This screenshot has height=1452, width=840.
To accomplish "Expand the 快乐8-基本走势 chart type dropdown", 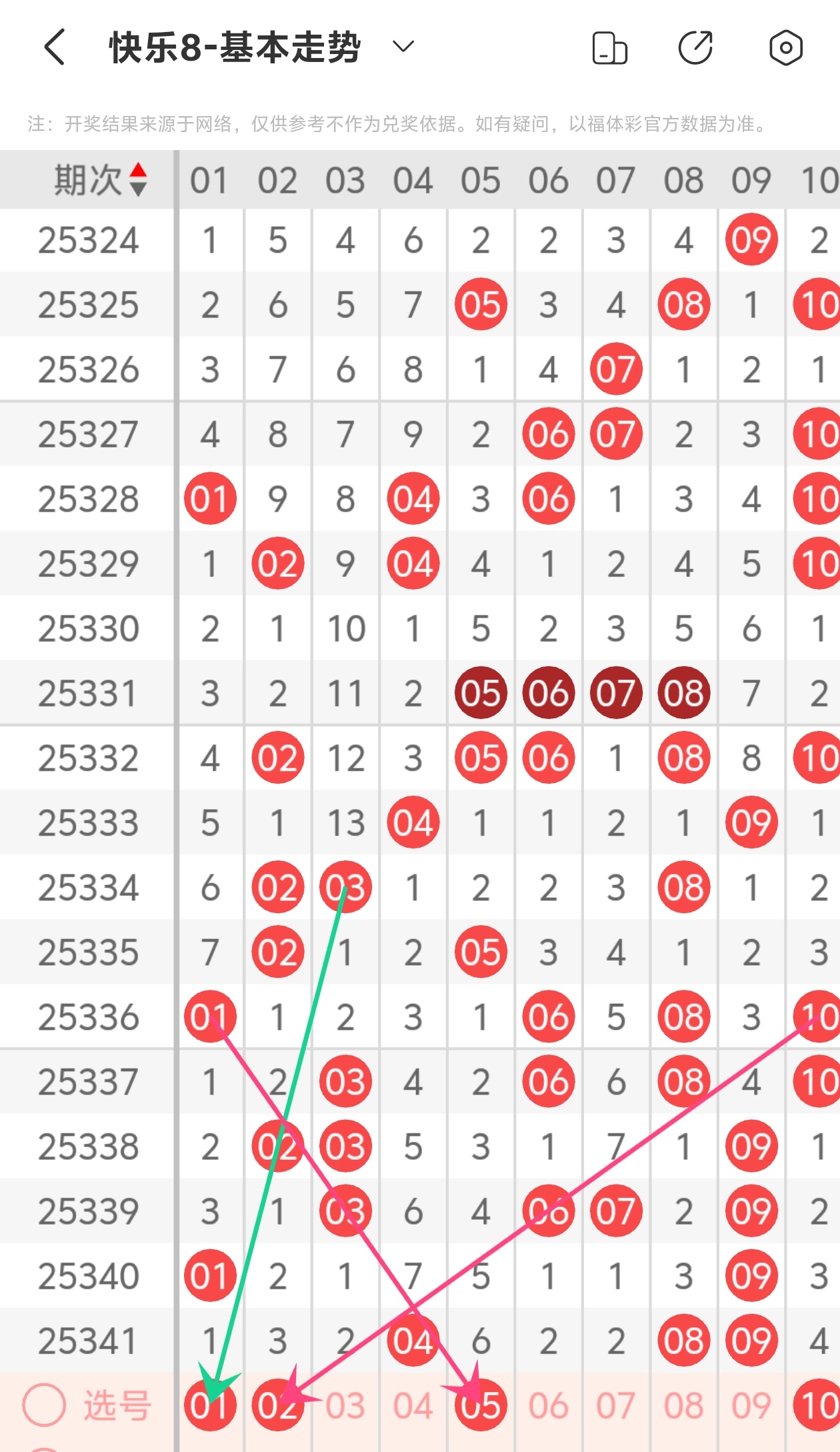I will [x=403, y=47].
